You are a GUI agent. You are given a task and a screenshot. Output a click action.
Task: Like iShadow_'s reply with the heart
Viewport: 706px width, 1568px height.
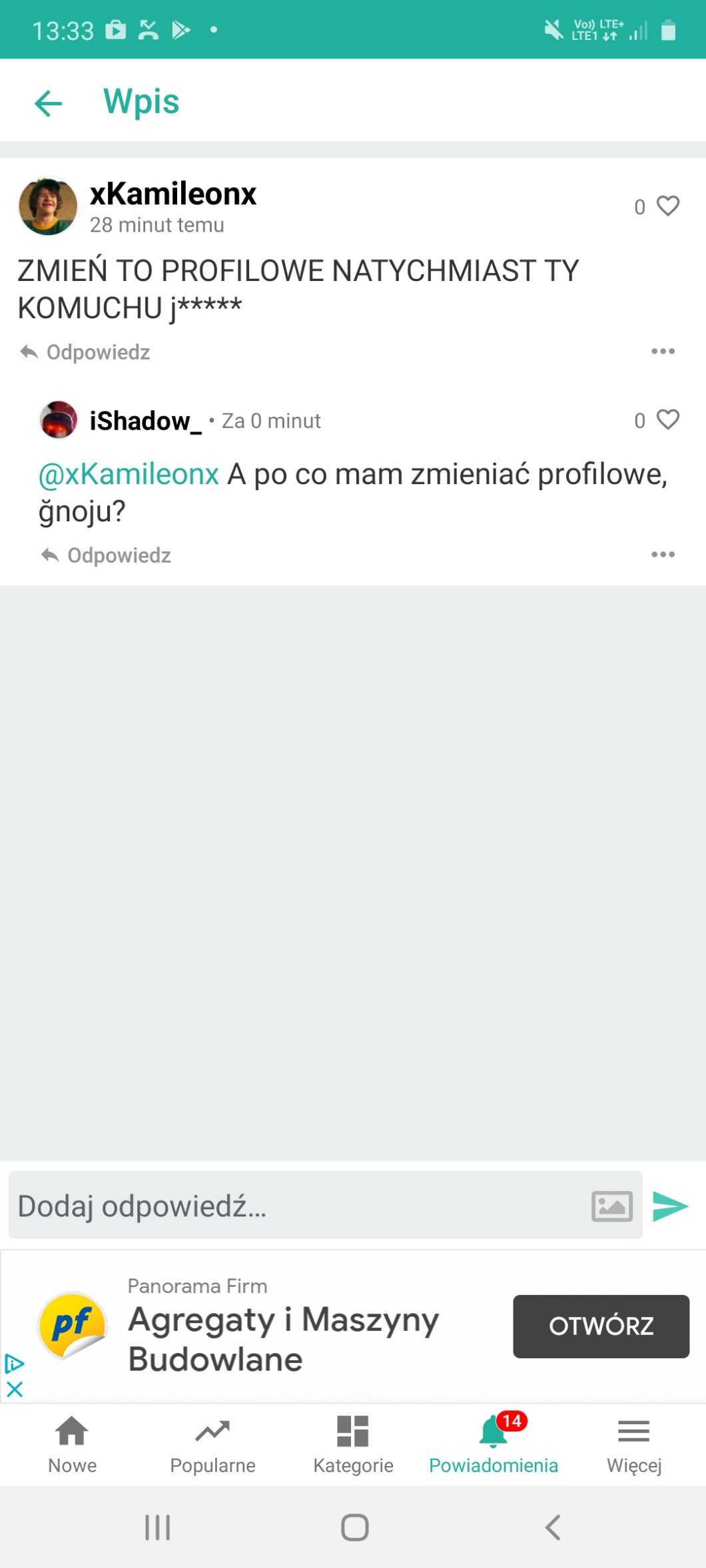pos(667,419)
